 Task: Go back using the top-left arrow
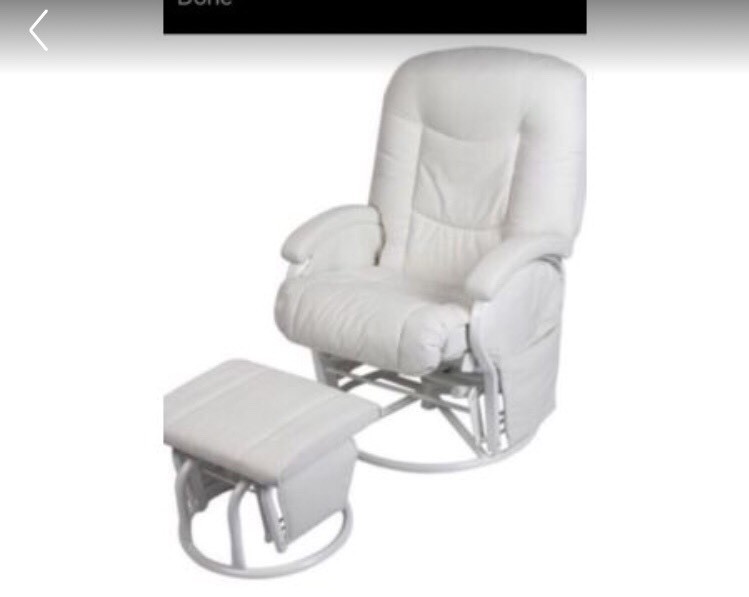coord(38,31)
